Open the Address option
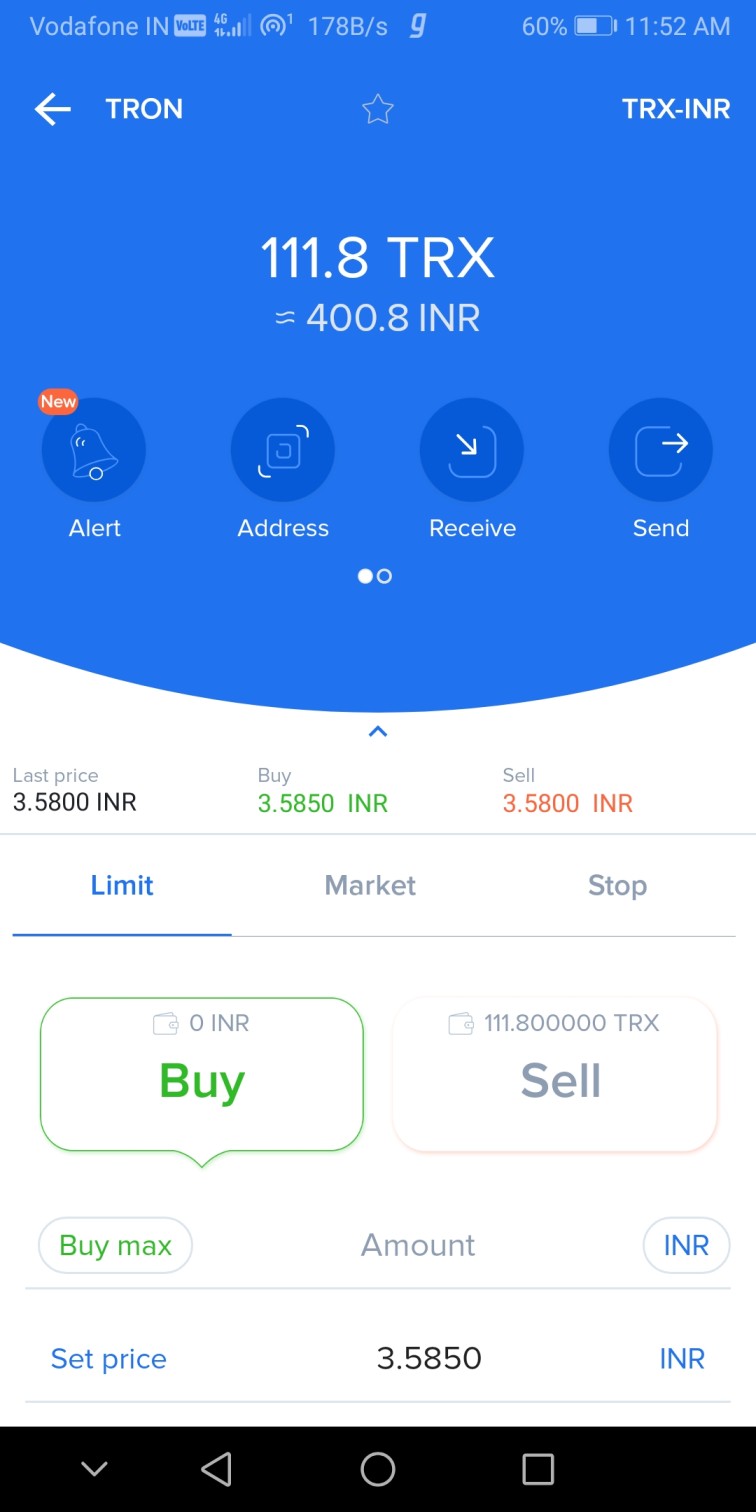Screen dimensions: 756x1512 283,450
